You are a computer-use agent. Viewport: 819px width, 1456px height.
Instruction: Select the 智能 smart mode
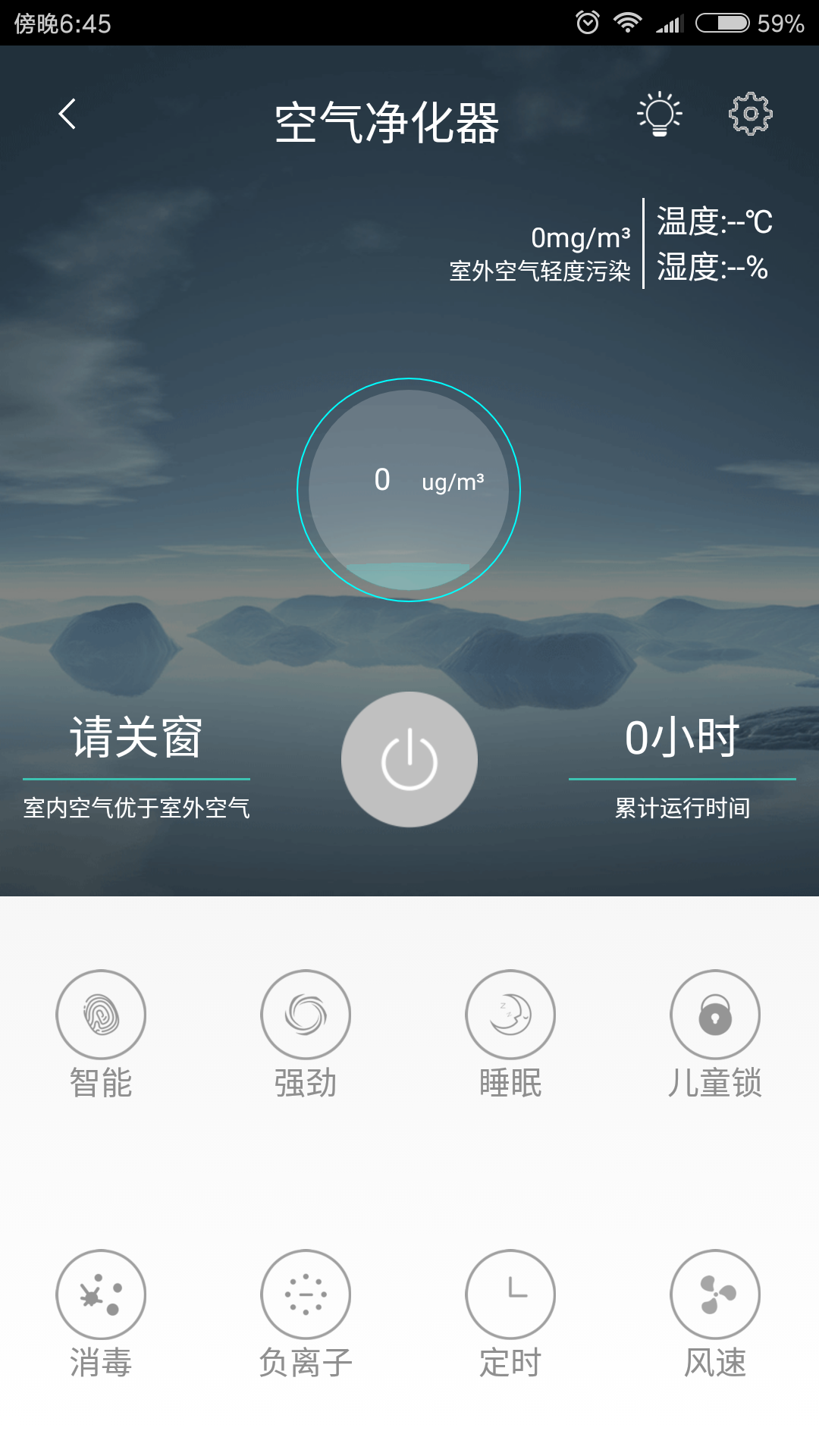click(101, 1015)
